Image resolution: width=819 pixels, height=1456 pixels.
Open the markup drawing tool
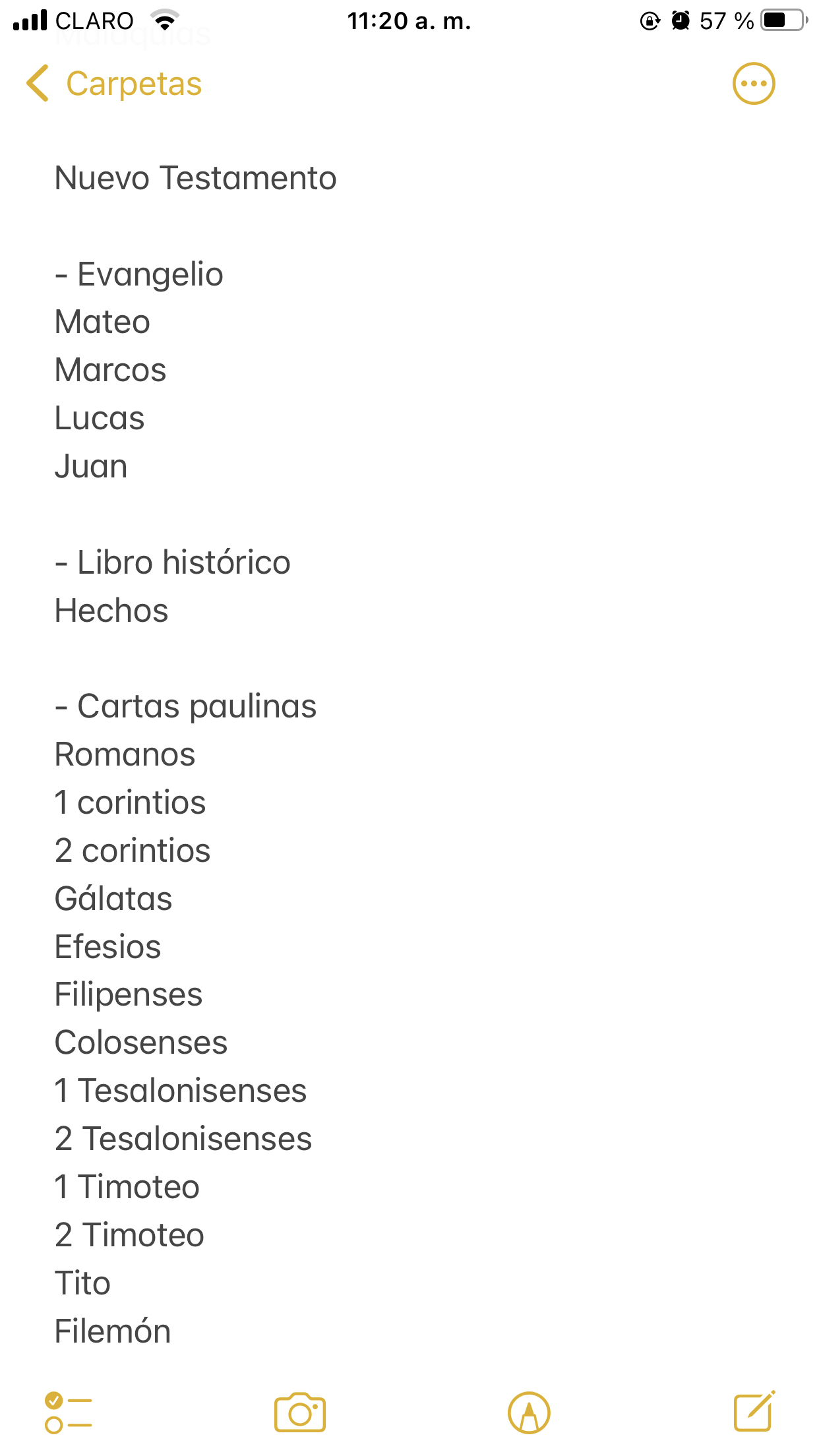pyautogui.click(x=529, y=1412)
